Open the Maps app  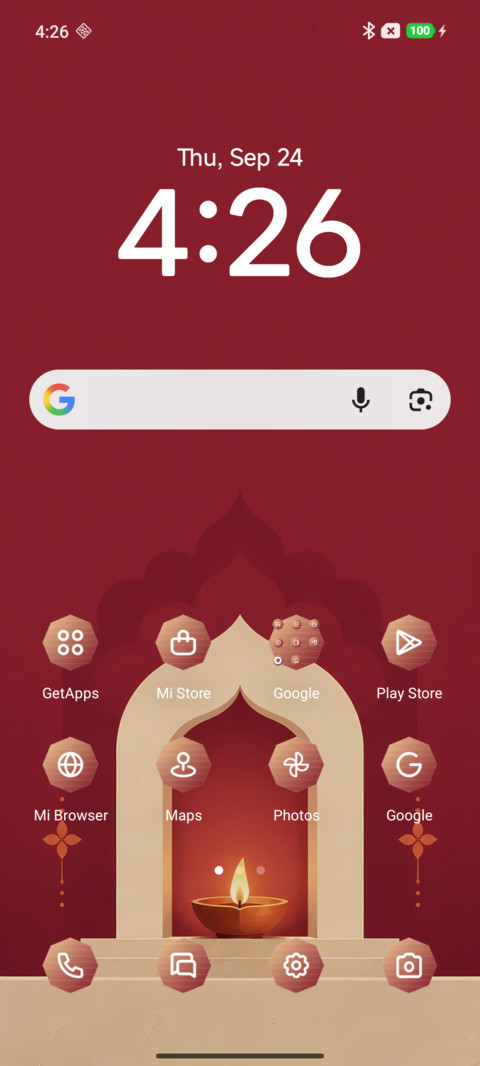click(x=184, y=765)
